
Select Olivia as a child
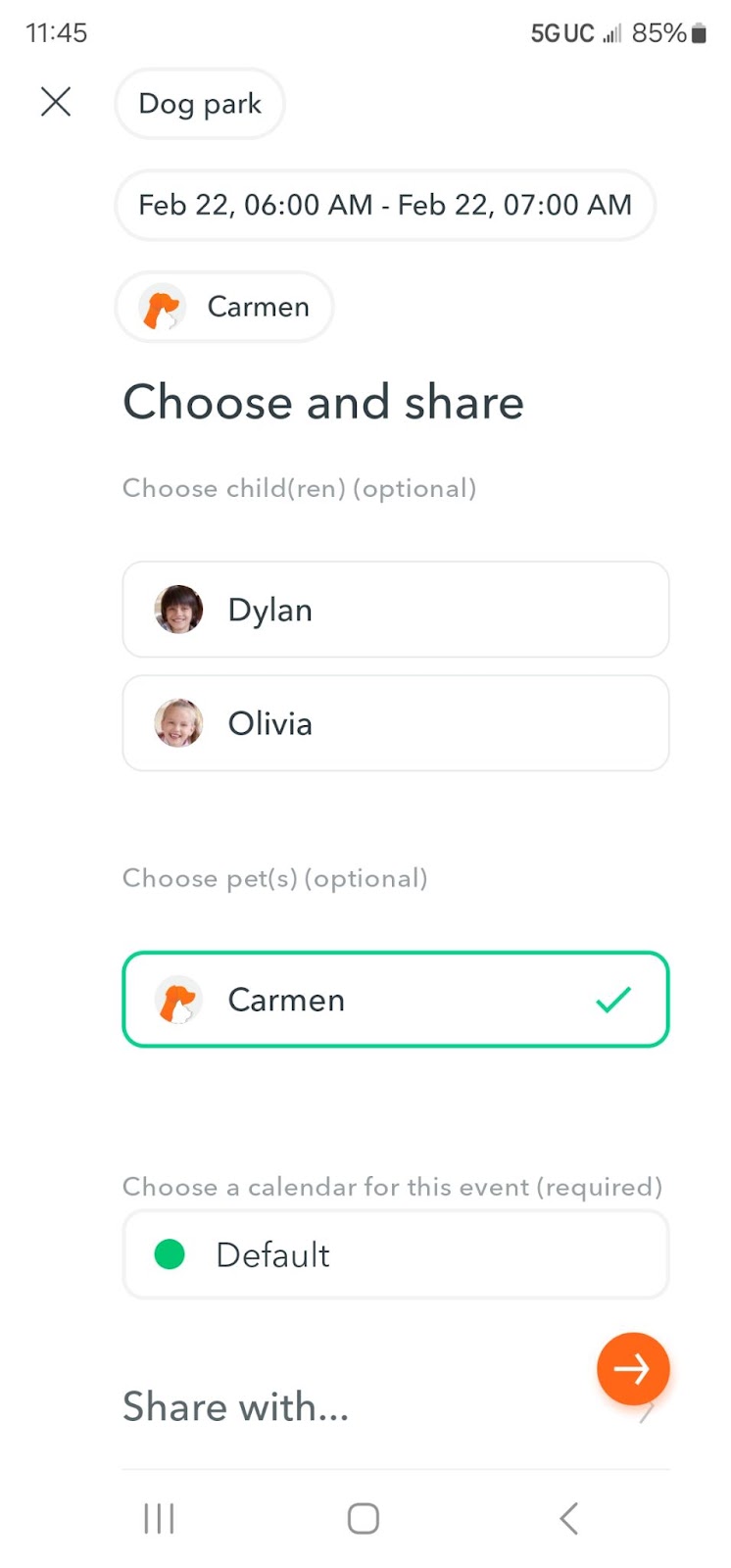click(396, 723)
